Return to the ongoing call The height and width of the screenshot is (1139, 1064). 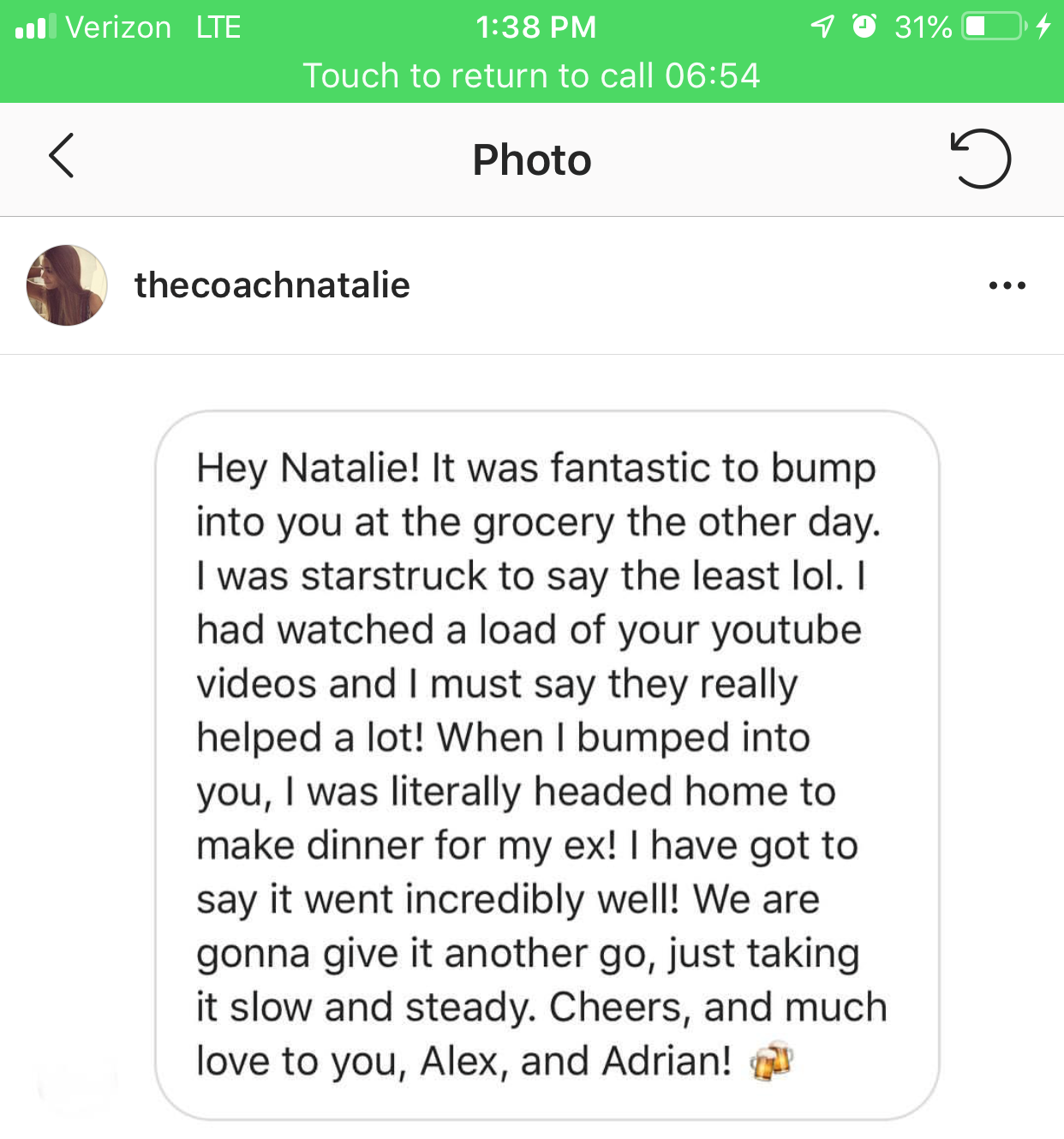coord(531,75)
